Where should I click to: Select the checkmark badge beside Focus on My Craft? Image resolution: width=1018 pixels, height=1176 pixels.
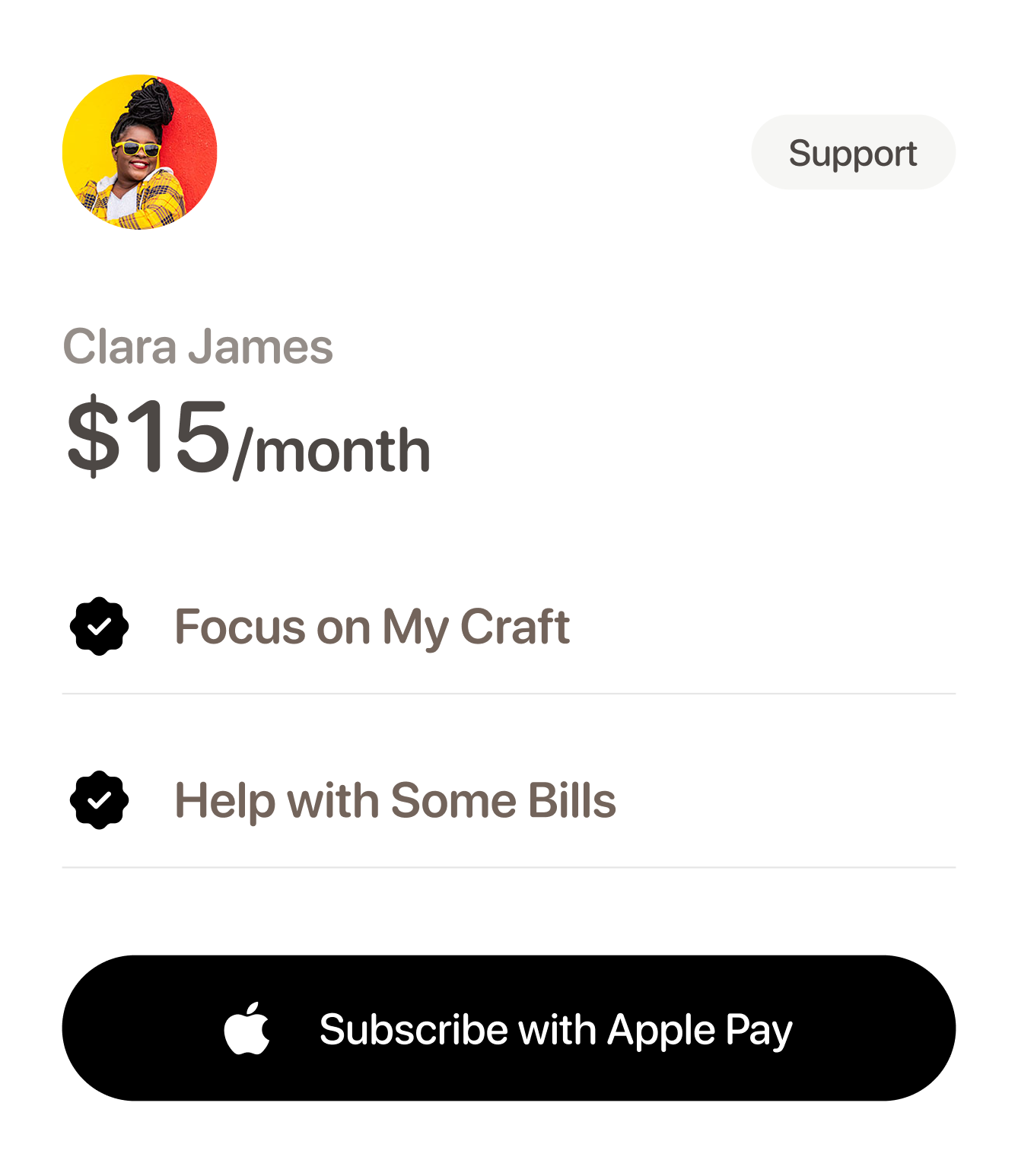click(x=100, y=628)
